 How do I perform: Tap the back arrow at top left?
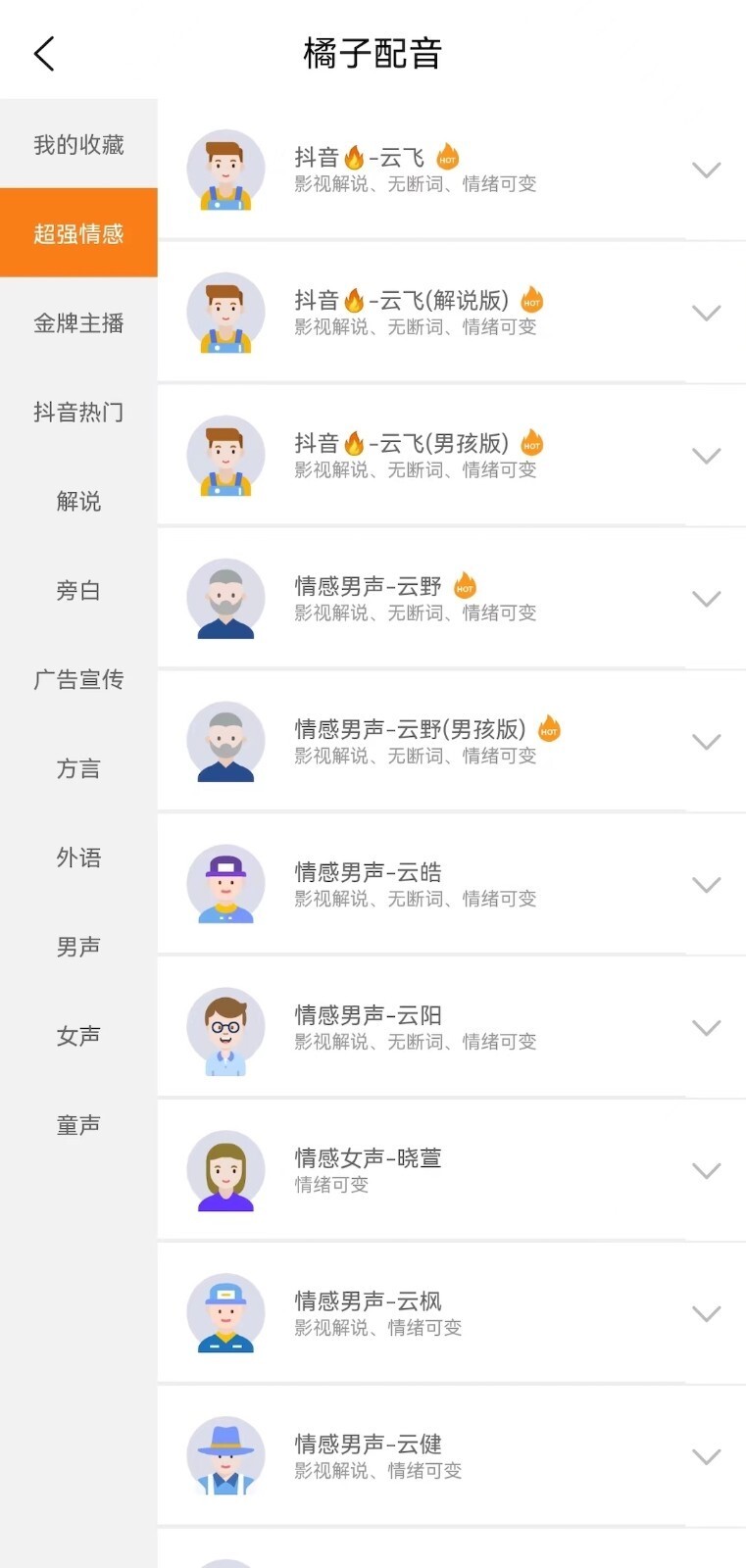tap(43, 54)
